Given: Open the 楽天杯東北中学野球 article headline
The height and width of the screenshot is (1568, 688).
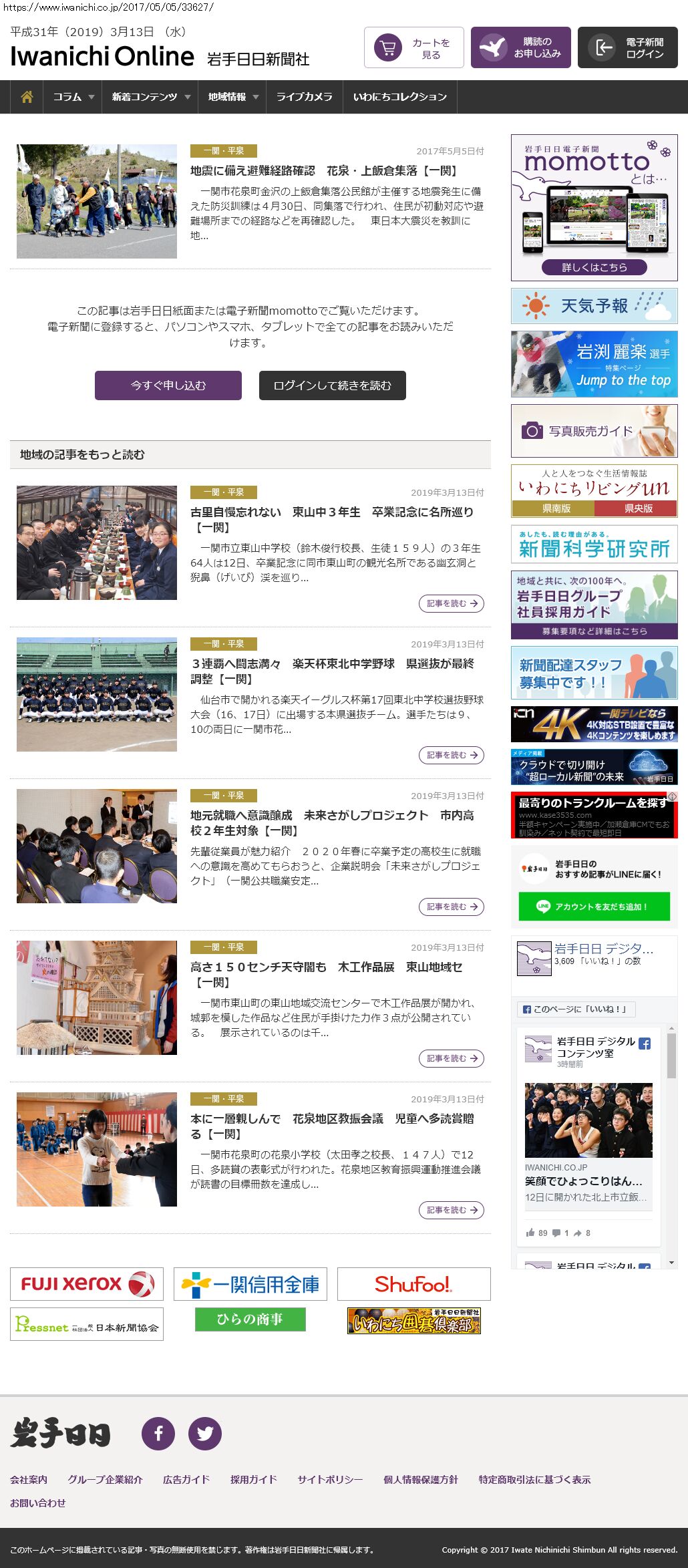Looking at the screenshot, I should coord(333,671).
